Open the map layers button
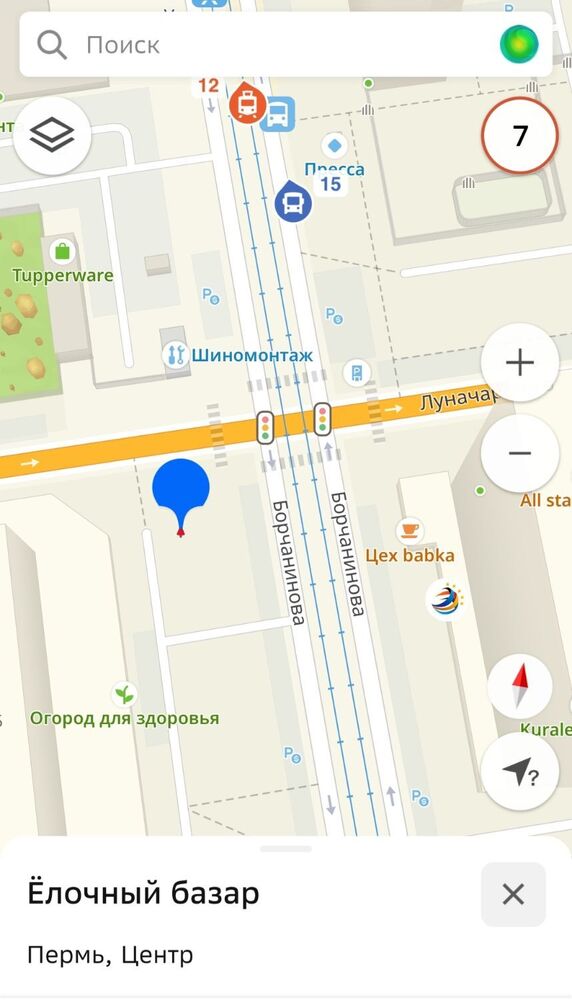Image resolution: width=572 pixels, height=1000 pixels. (x=52, y=136)
